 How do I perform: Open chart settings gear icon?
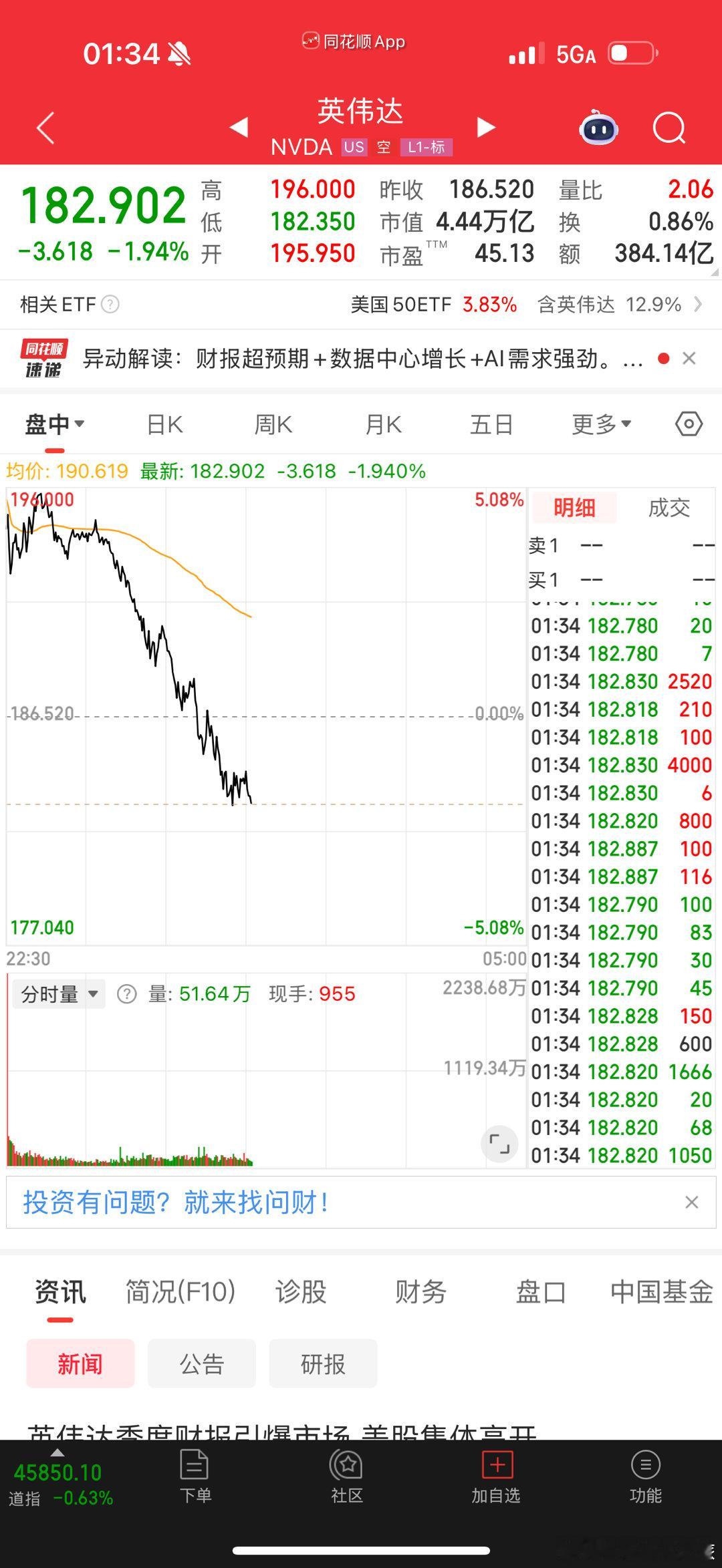689,424
